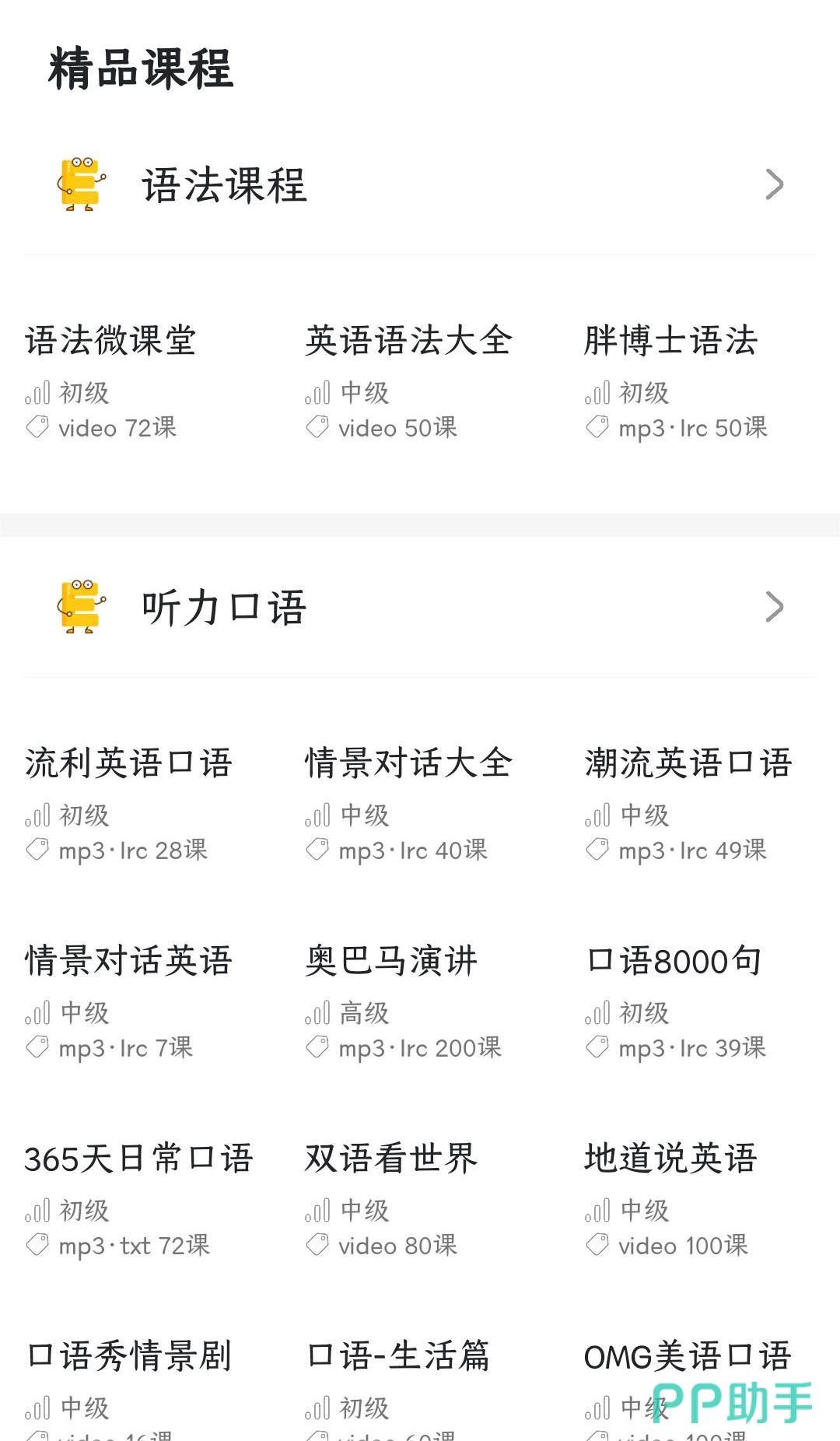Open the 潮流英语口语 course
840x1441 pixels.
(x=688, y=763)
